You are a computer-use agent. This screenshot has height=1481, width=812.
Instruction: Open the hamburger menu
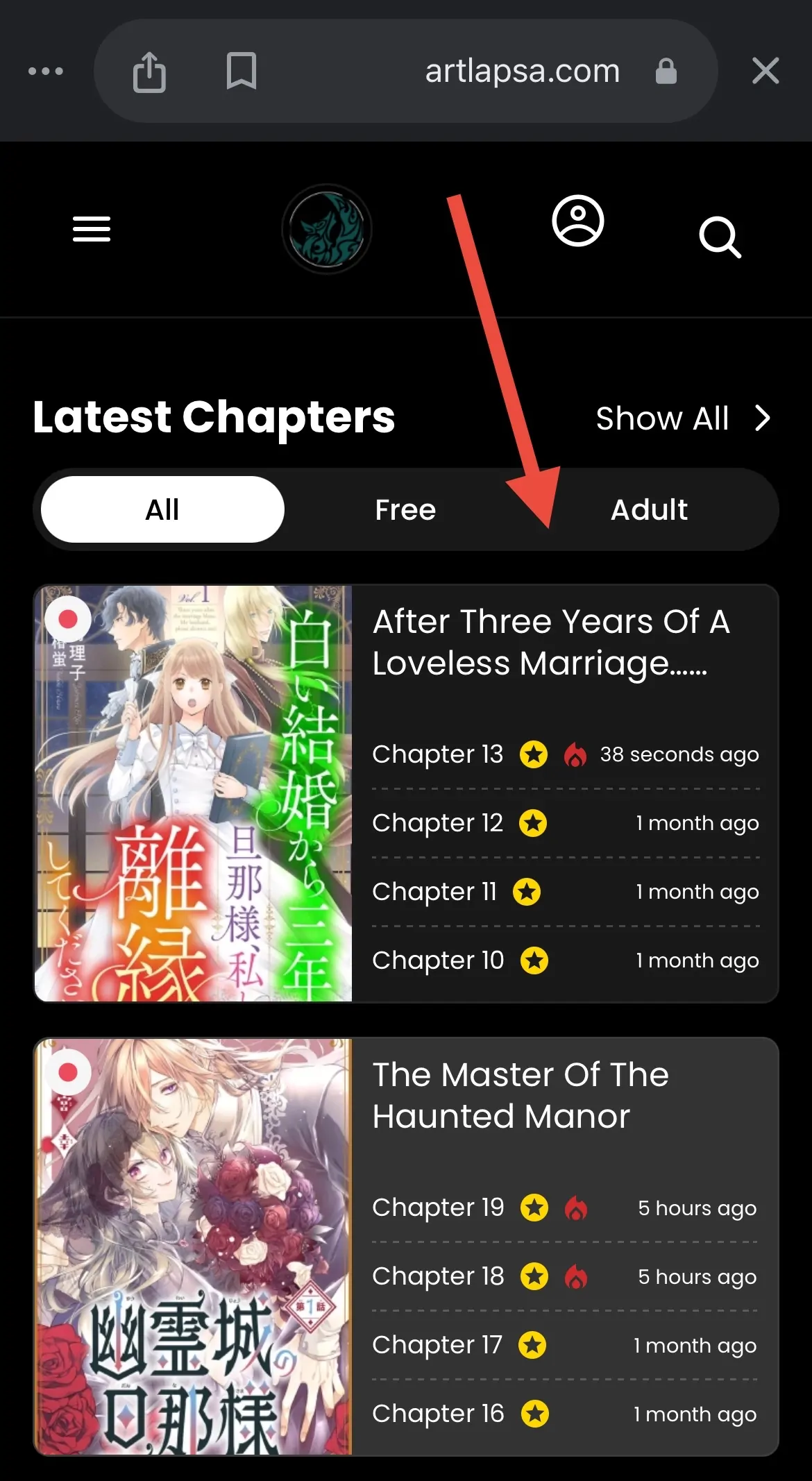tap(92, 229)
